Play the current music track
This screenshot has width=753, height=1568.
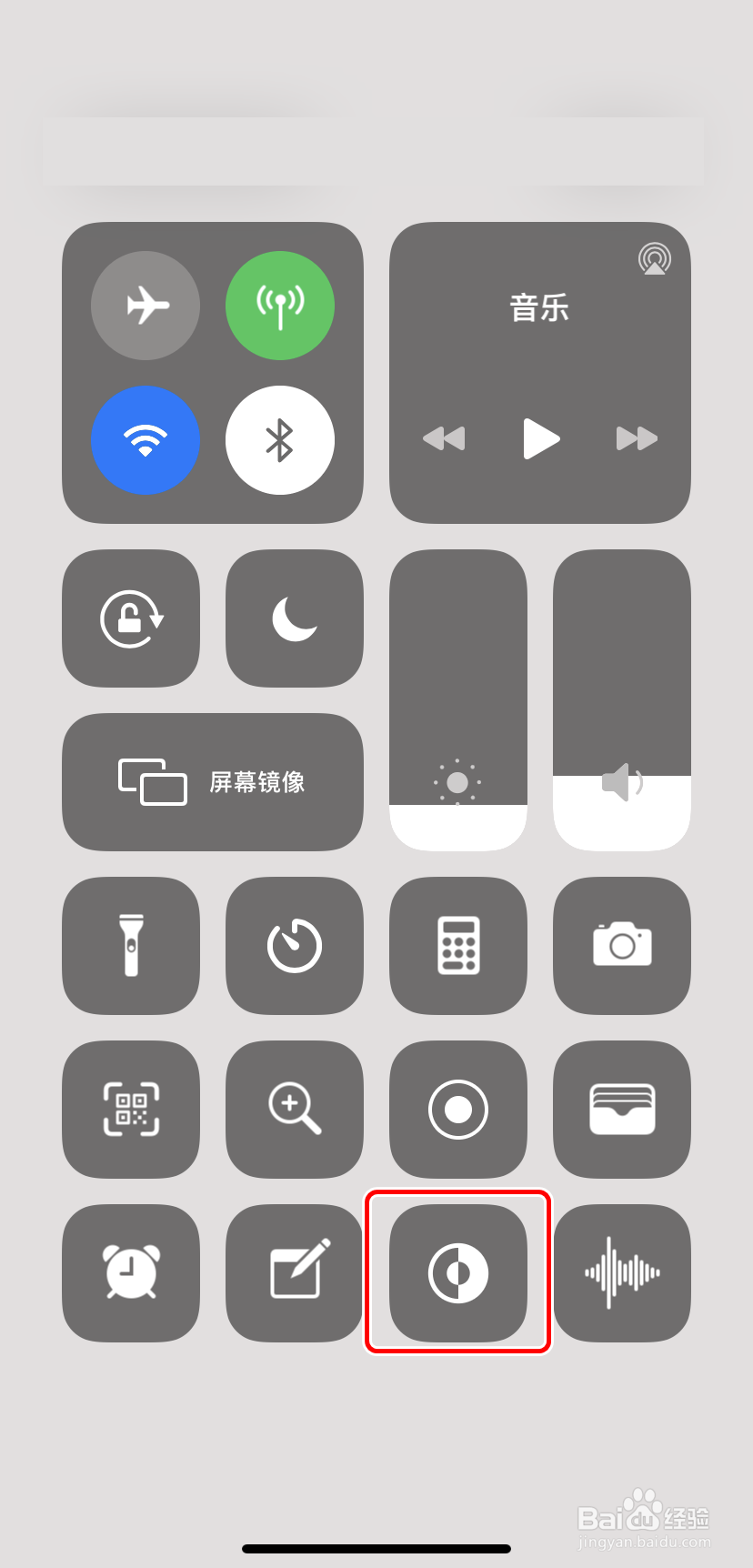pyautogui.click(x=540, y=439)
